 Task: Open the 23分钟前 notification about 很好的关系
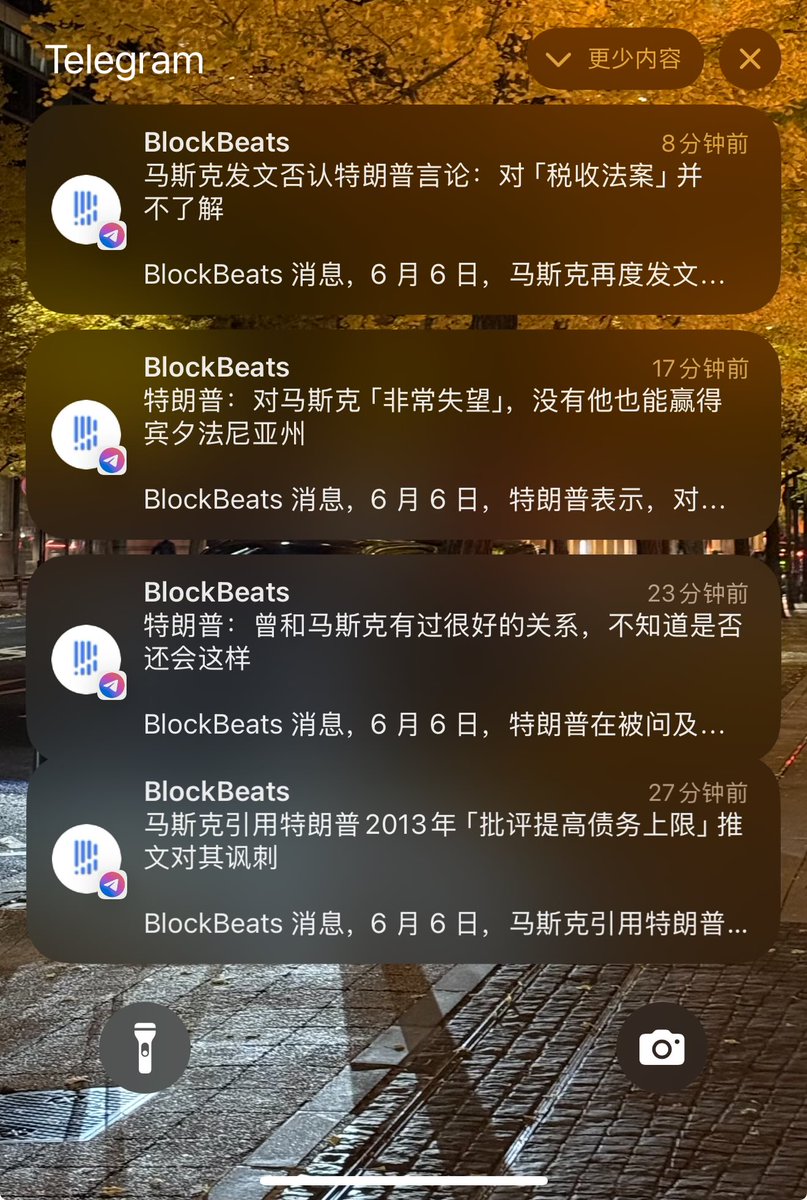[x=403, y=660]
